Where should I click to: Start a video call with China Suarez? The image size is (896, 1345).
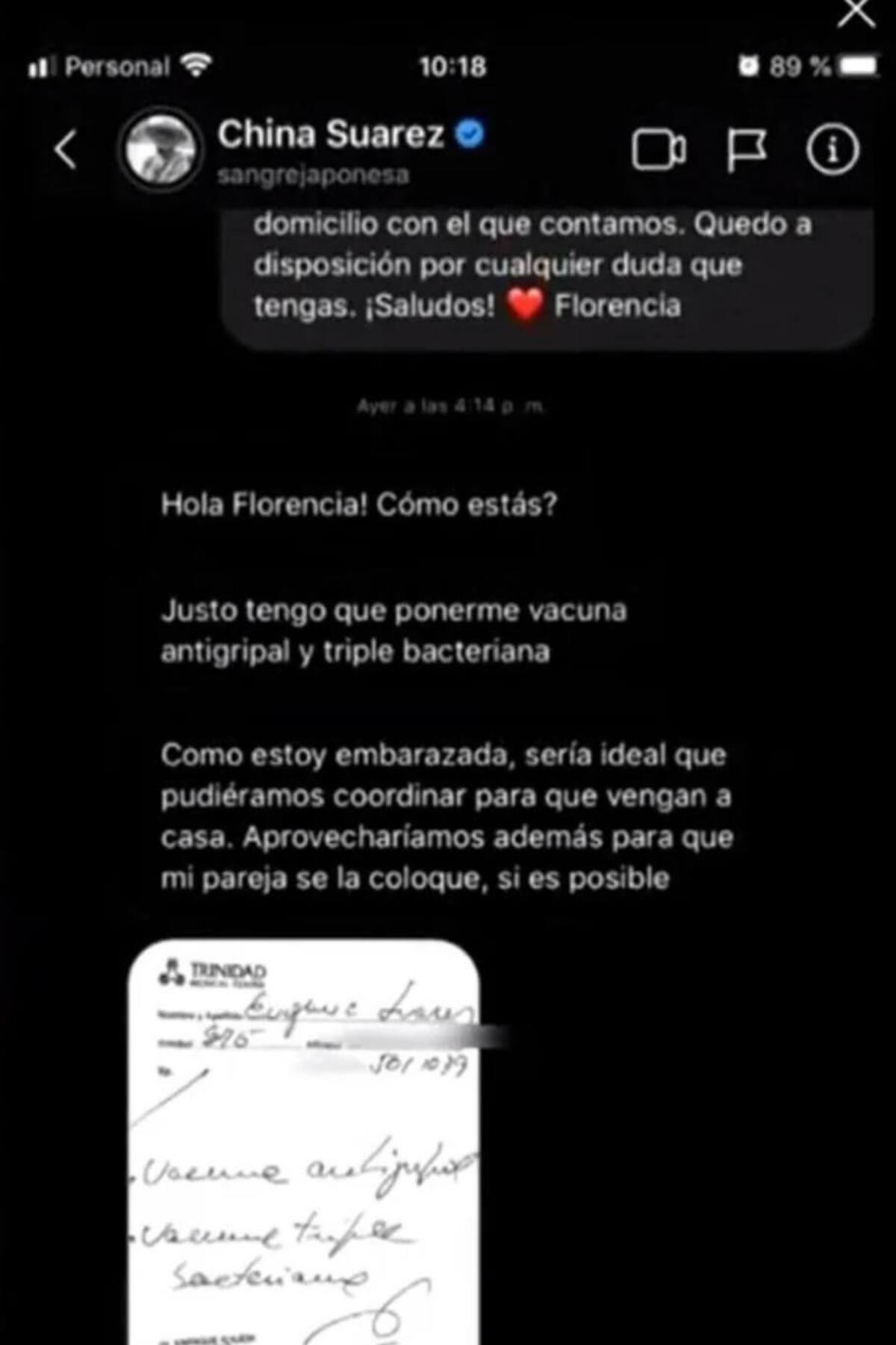coord(659,149)
